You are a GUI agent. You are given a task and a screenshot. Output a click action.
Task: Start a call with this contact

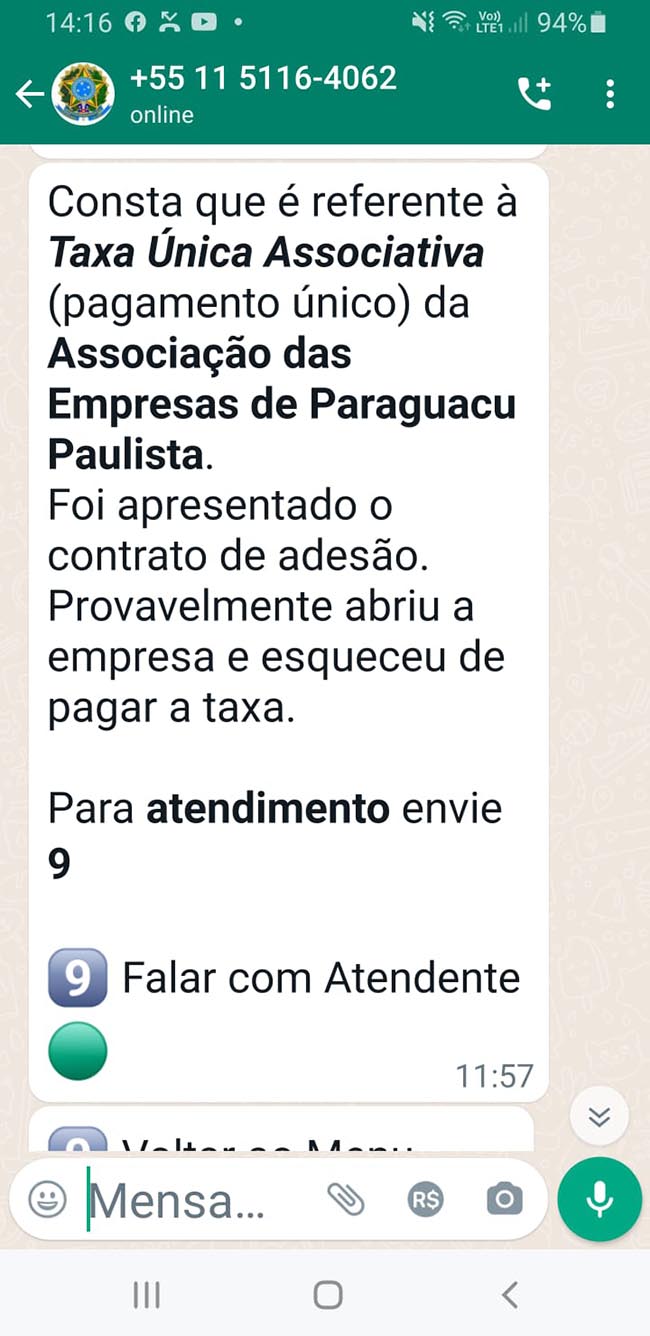click(x=534, y=94)
